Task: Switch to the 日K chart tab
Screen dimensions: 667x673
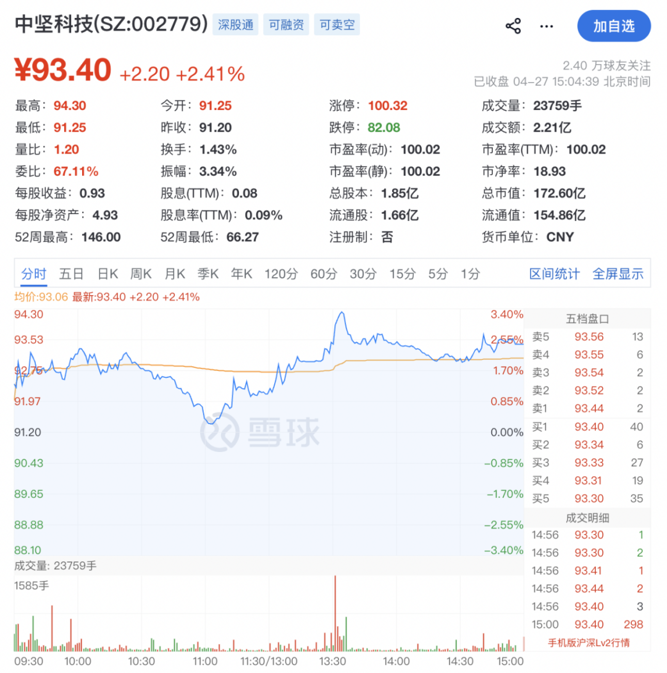Action: pos(107,273)
